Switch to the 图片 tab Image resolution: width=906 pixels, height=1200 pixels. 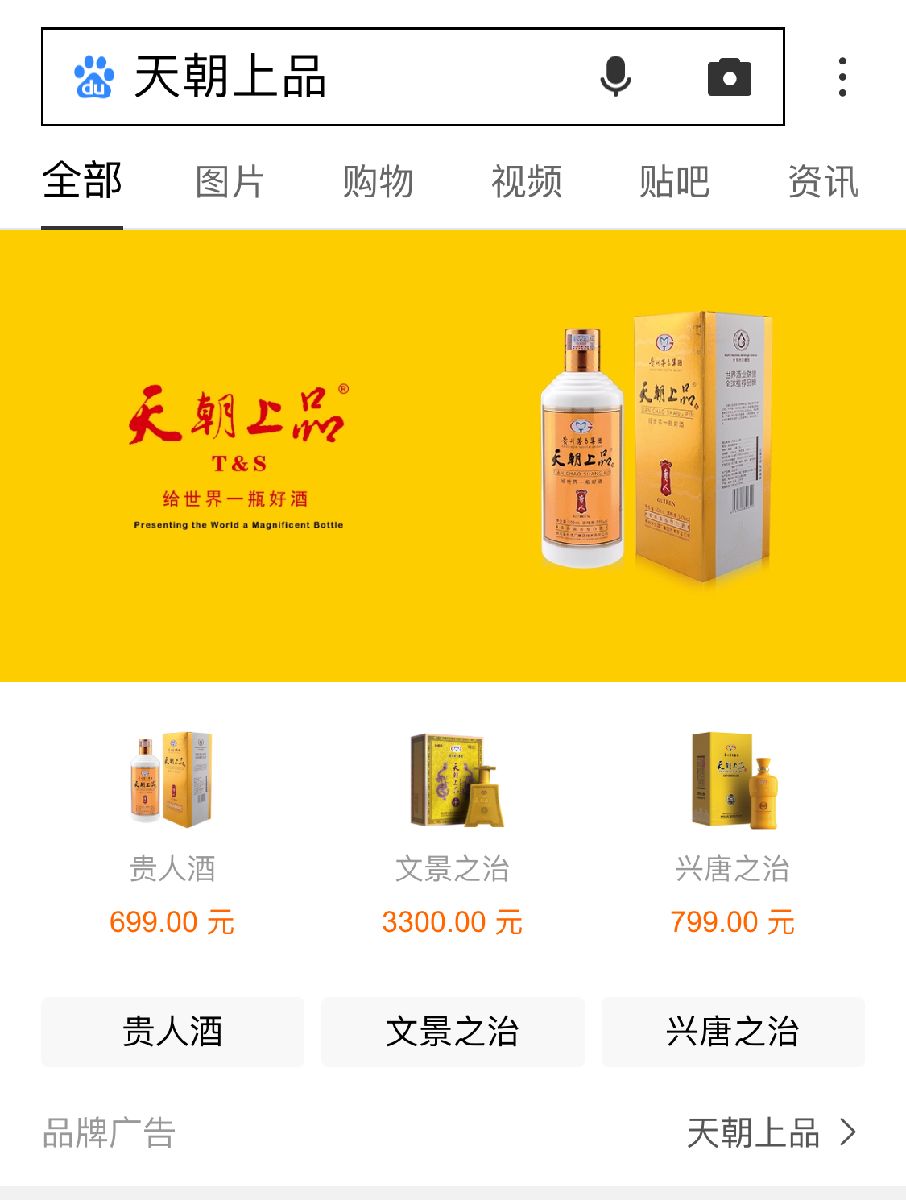230,182
